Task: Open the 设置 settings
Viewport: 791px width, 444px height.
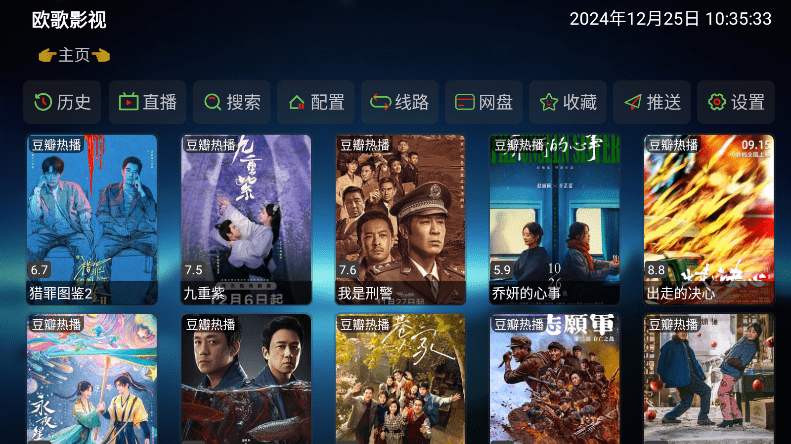Action: (735, 102)
